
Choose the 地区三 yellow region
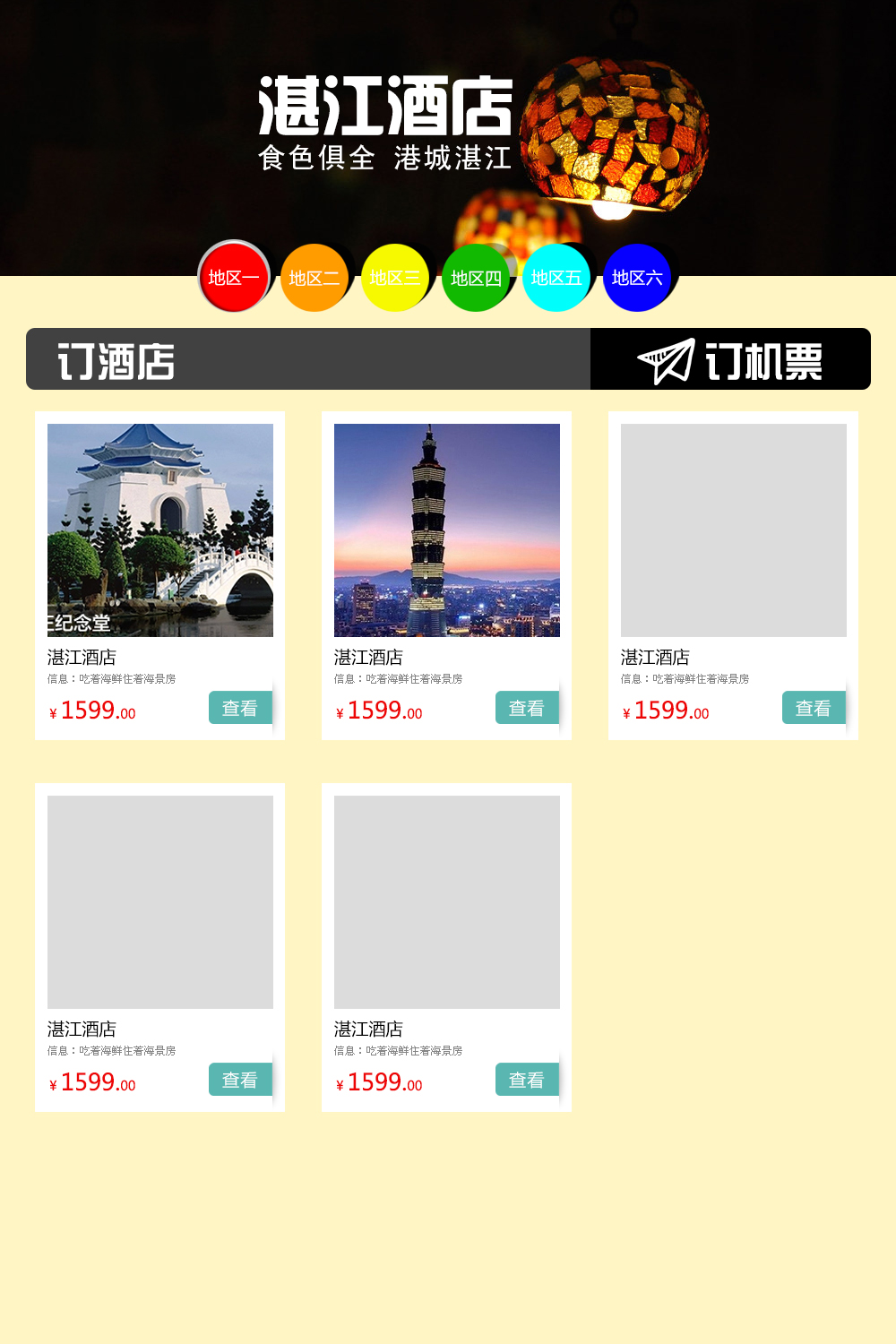coord(395,278)
